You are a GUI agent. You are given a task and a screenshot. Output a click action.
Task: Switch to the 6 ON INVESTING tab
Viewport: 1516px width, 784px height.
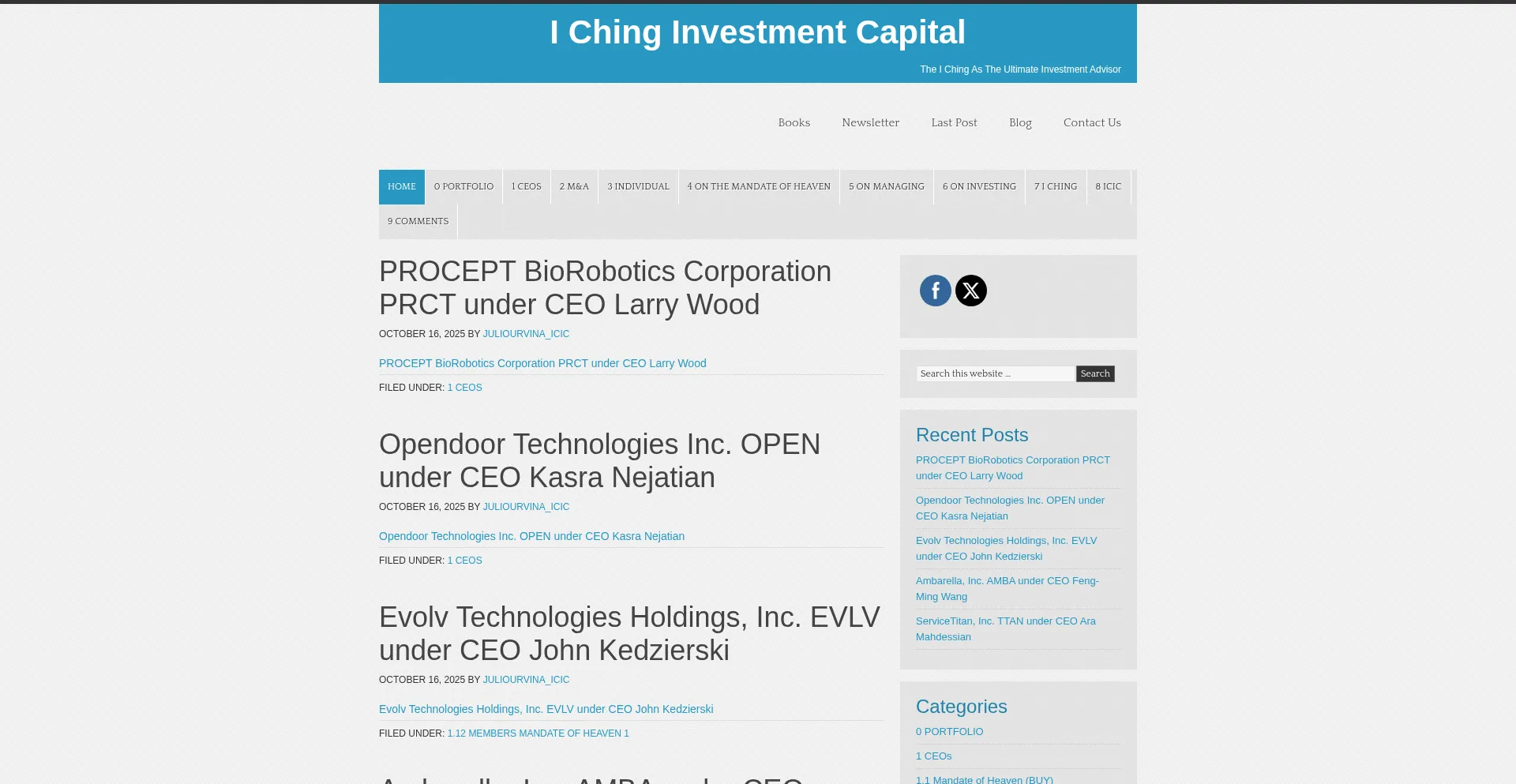coord(978,187)
